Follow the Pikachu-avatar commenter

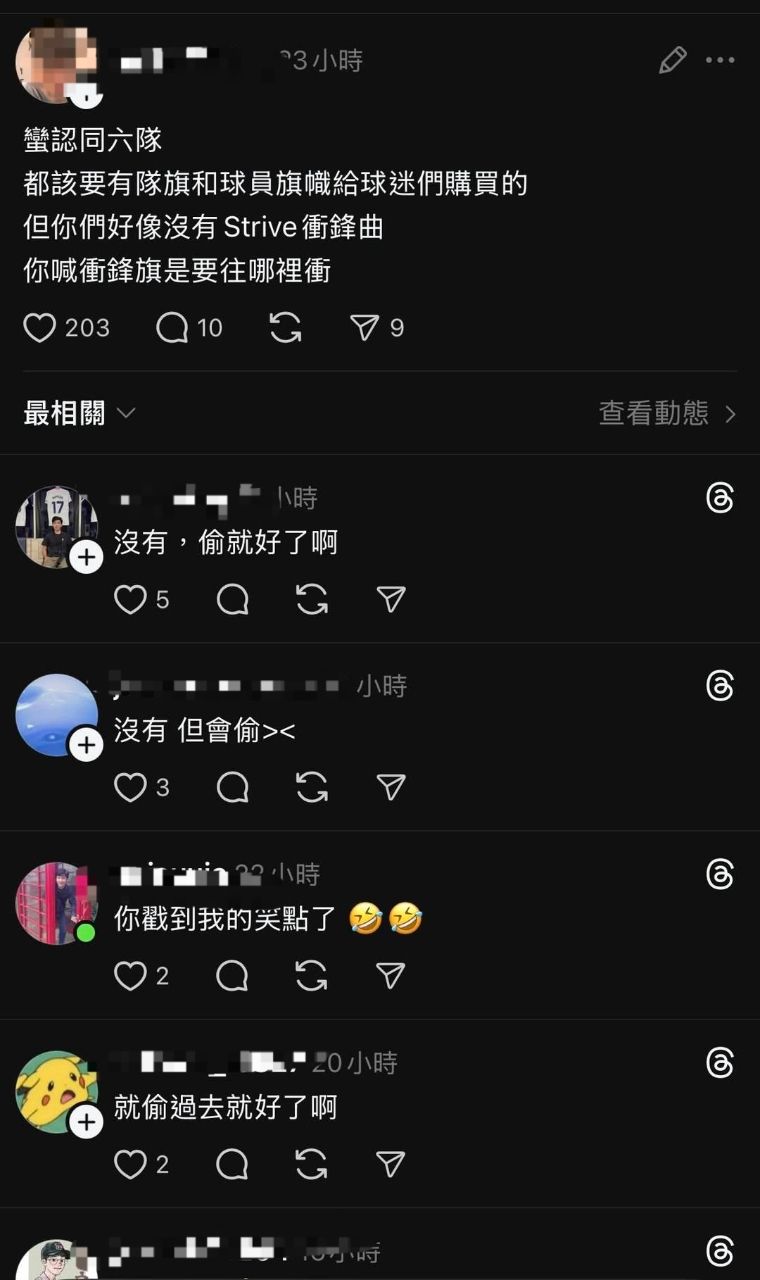[x=87, y=1122]
